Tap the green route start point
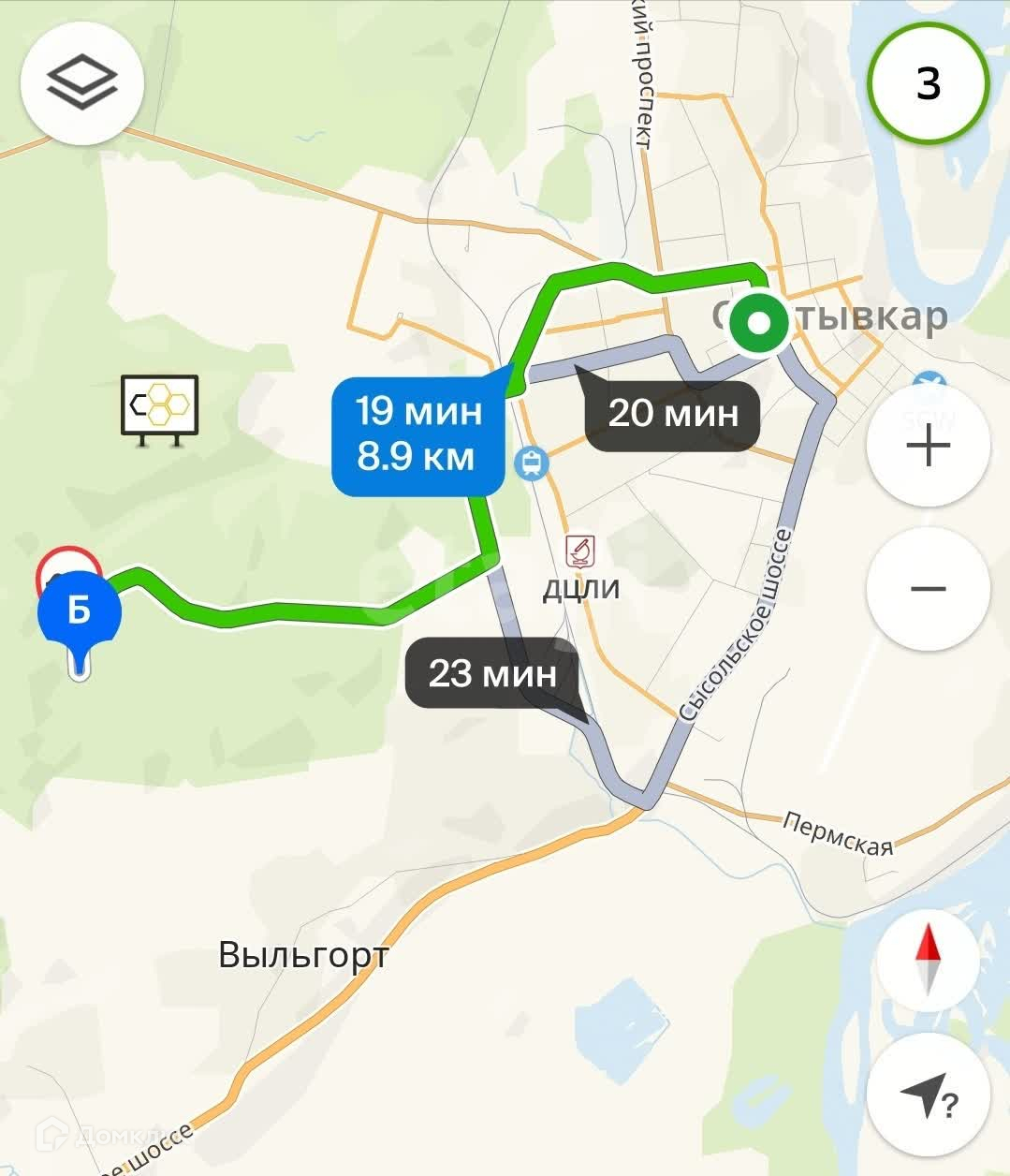Screen dimensions: 1010x1176 [760, 324]
